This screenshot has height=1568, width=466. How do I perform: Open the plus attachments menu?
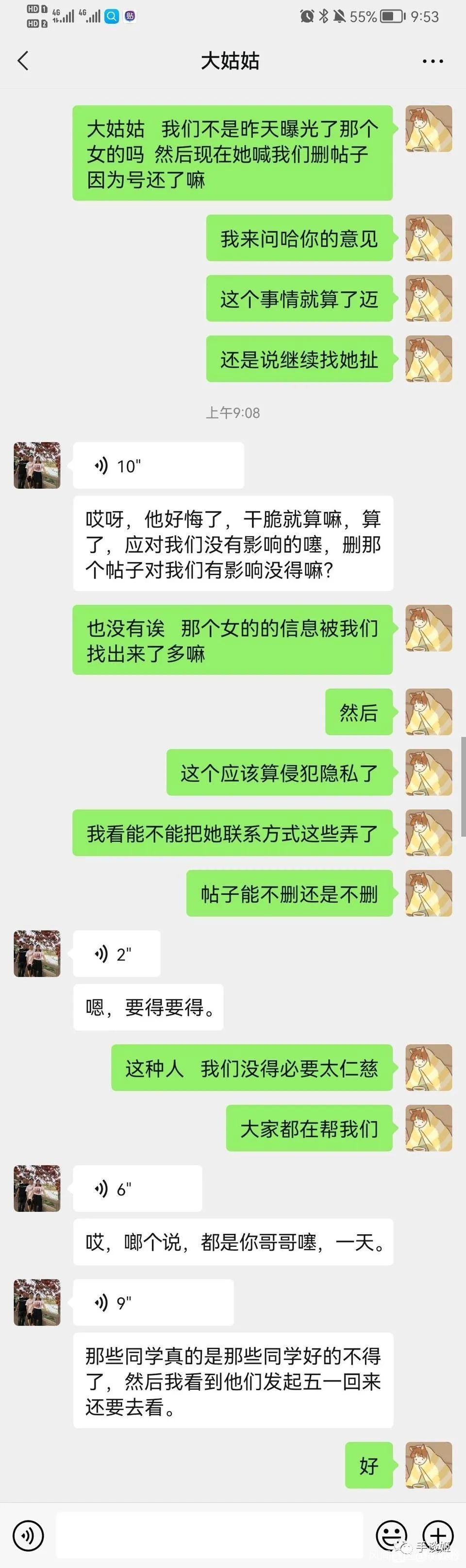(x=438, y=1535)
